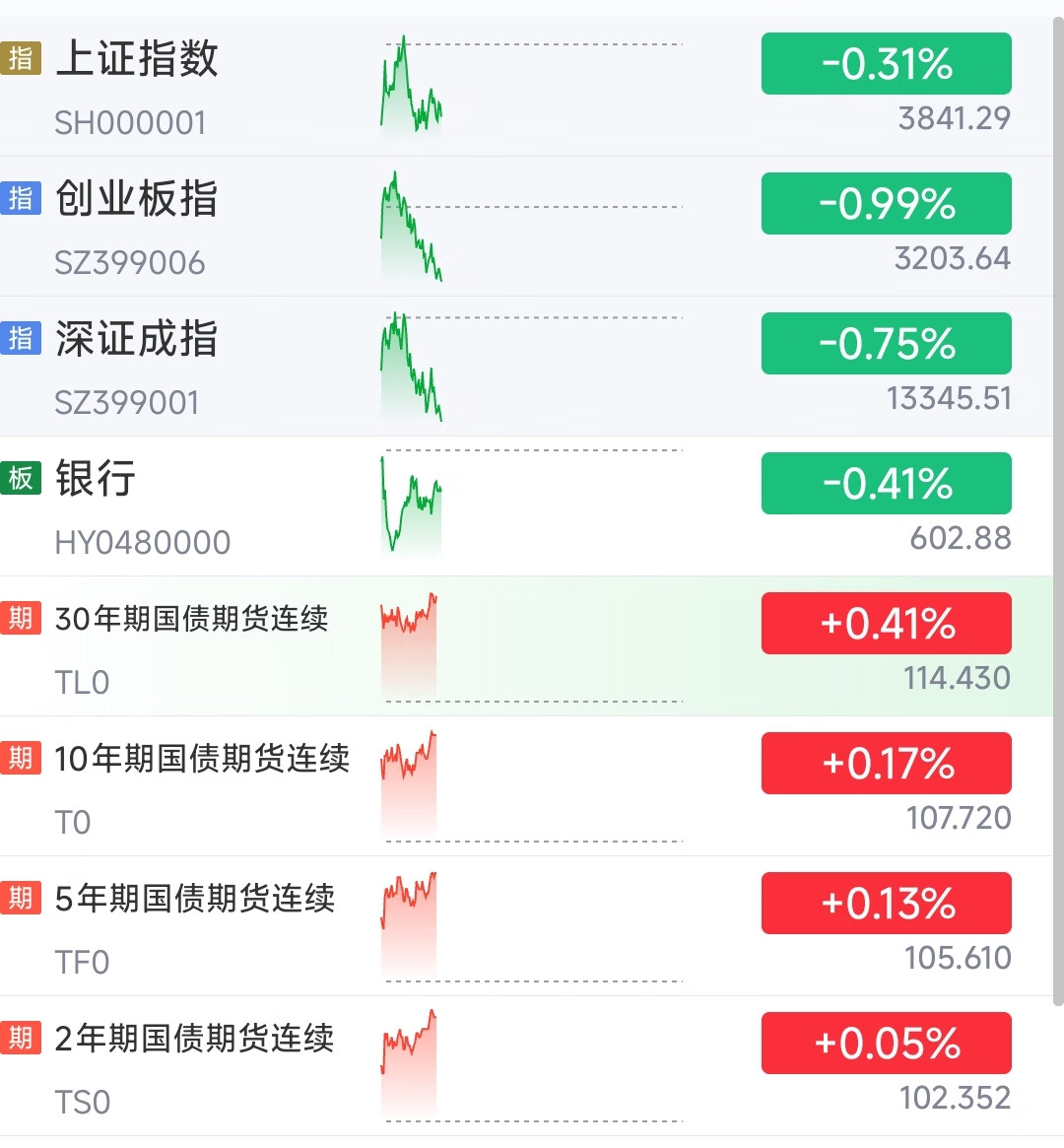Click the gold 指 badge next to 上证指数
This screenshot has height=1148, width=1064.
[19, 59]
